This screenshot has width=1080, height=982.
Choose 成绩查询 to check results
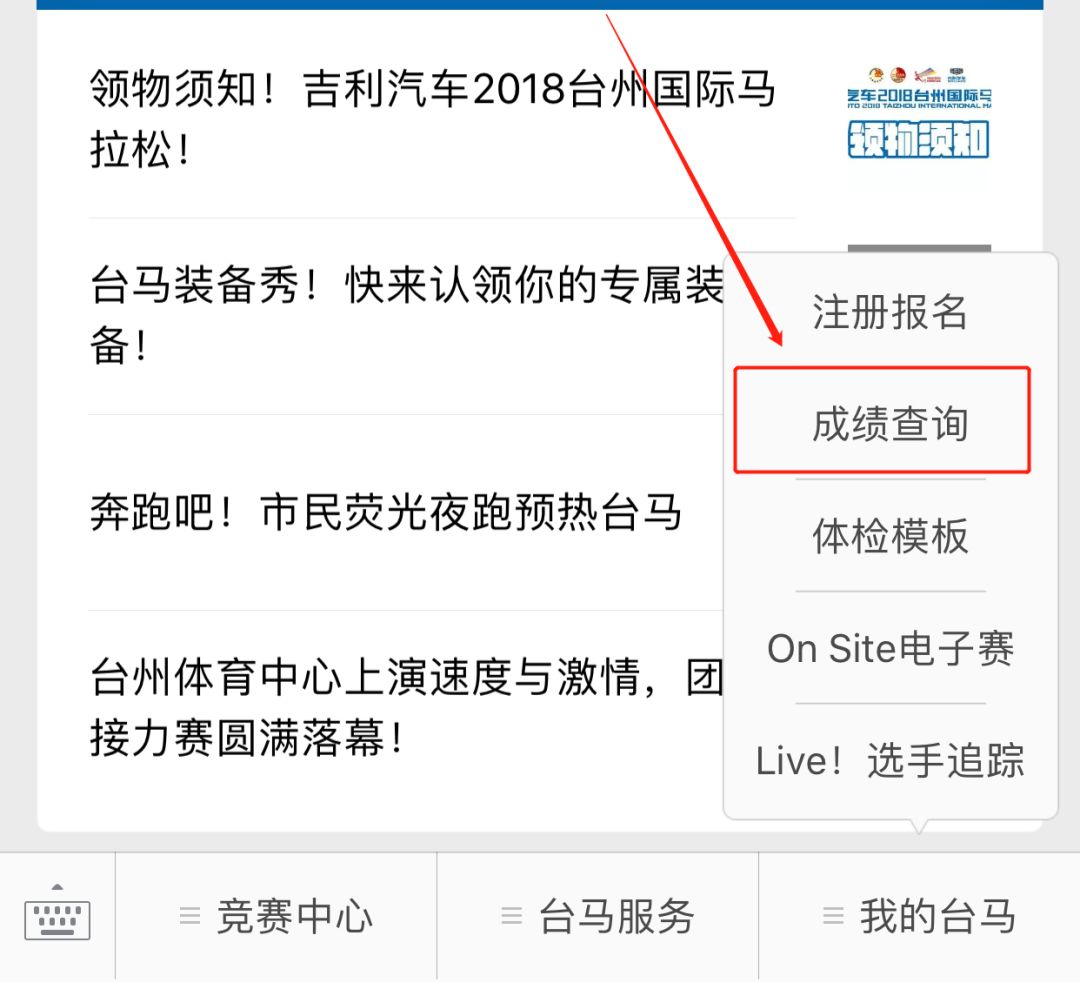(889, 424)
